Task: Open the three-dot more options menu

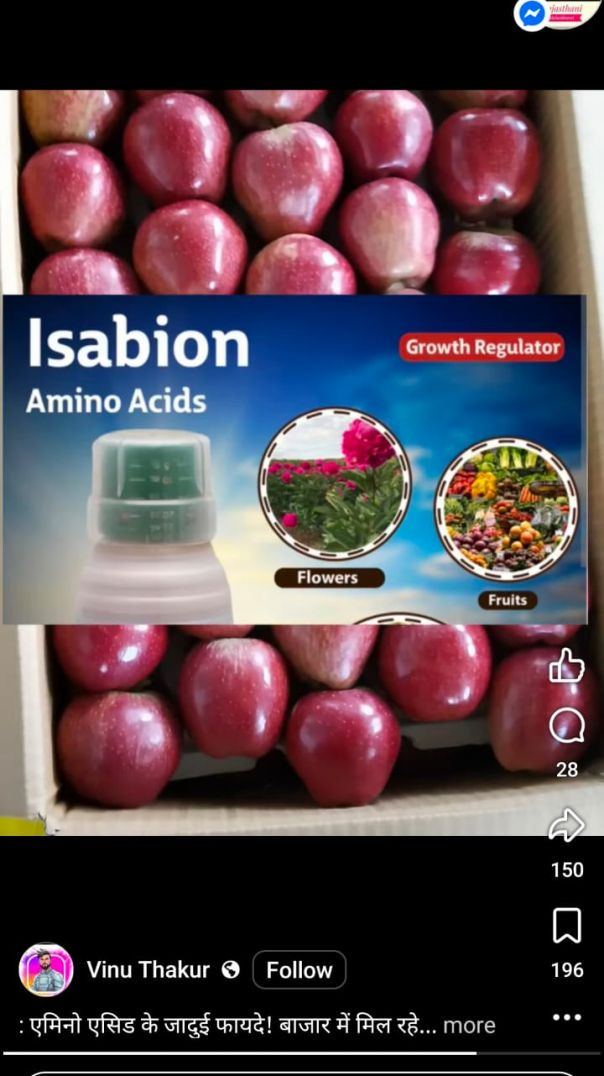Action: [x=567, y=1017]
